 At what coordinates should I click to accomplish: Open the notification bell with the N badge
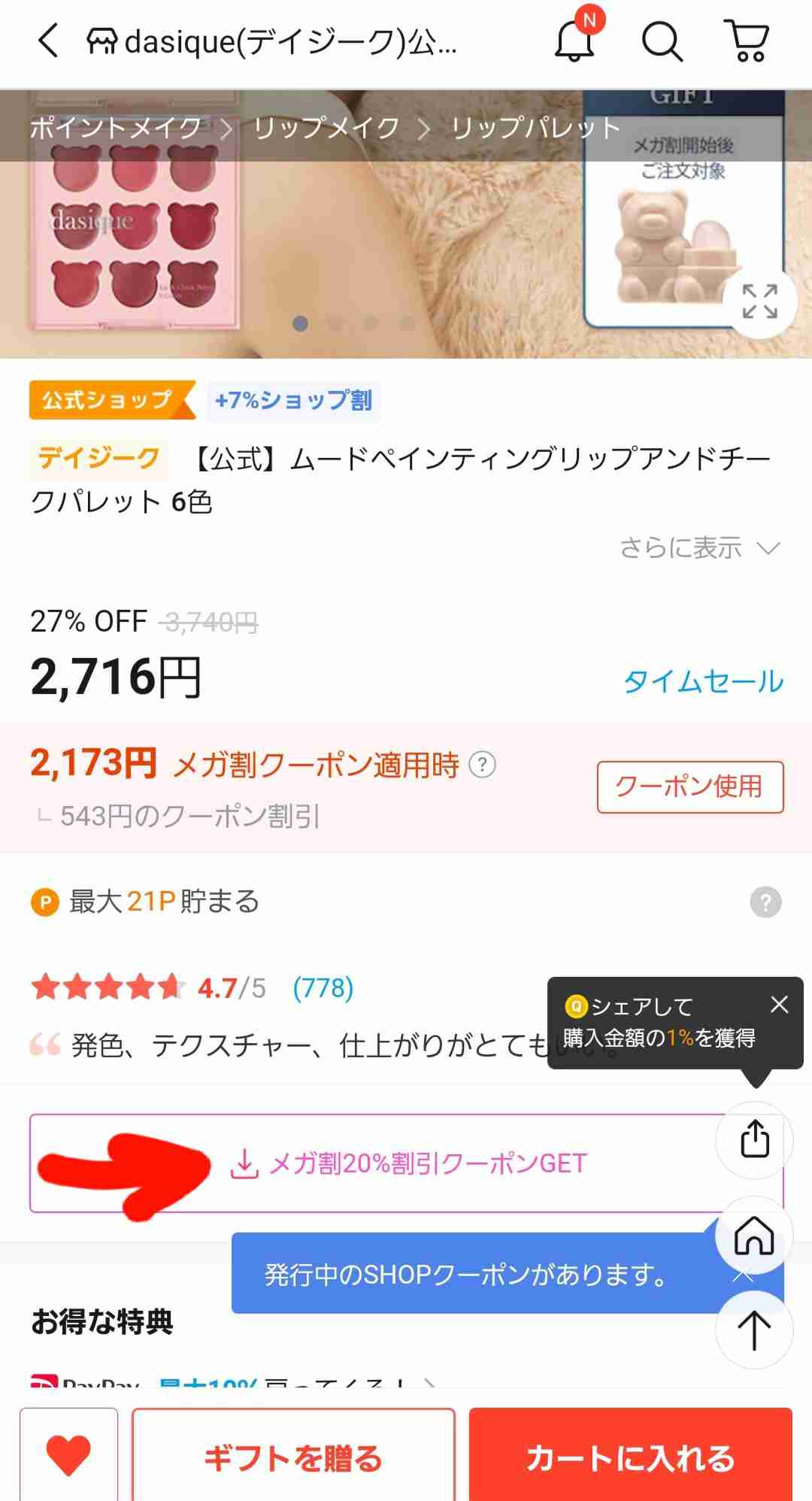click(x=575, y=43)
